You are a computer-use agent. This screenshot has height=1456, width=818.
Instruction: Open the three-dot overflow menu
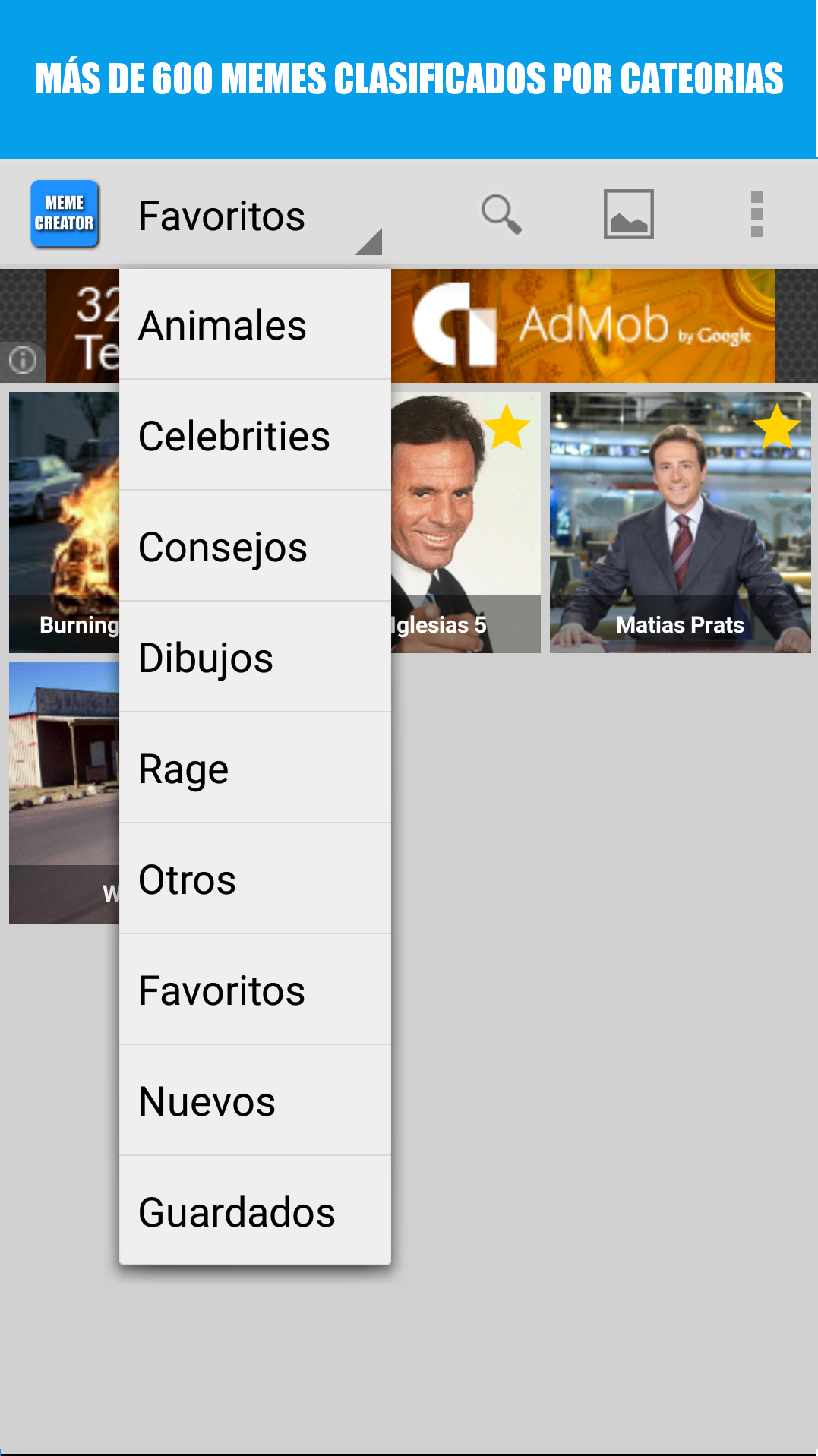coord(756,214)
